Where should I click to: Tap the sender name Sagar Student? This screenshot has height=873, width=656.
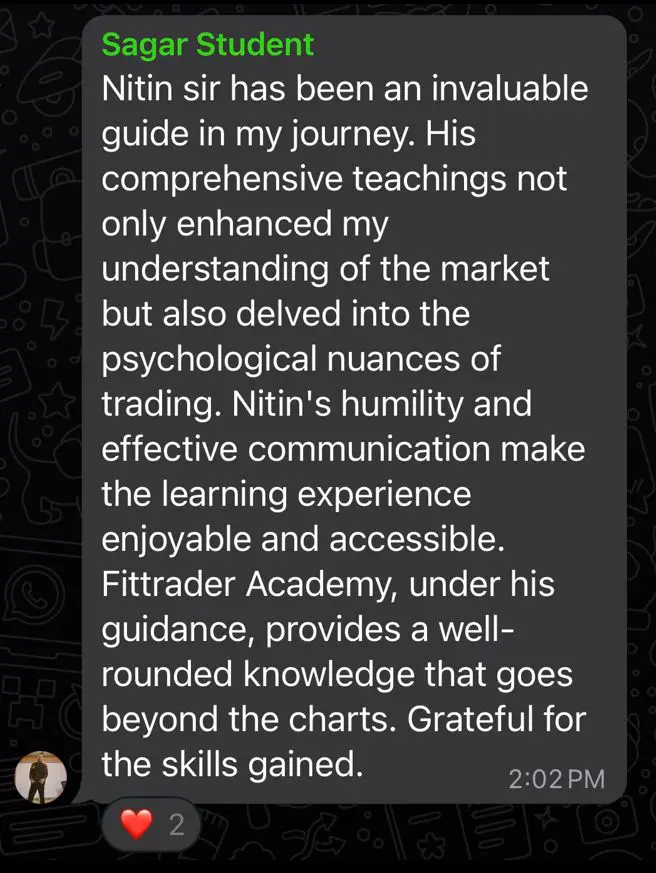point(208,44)
